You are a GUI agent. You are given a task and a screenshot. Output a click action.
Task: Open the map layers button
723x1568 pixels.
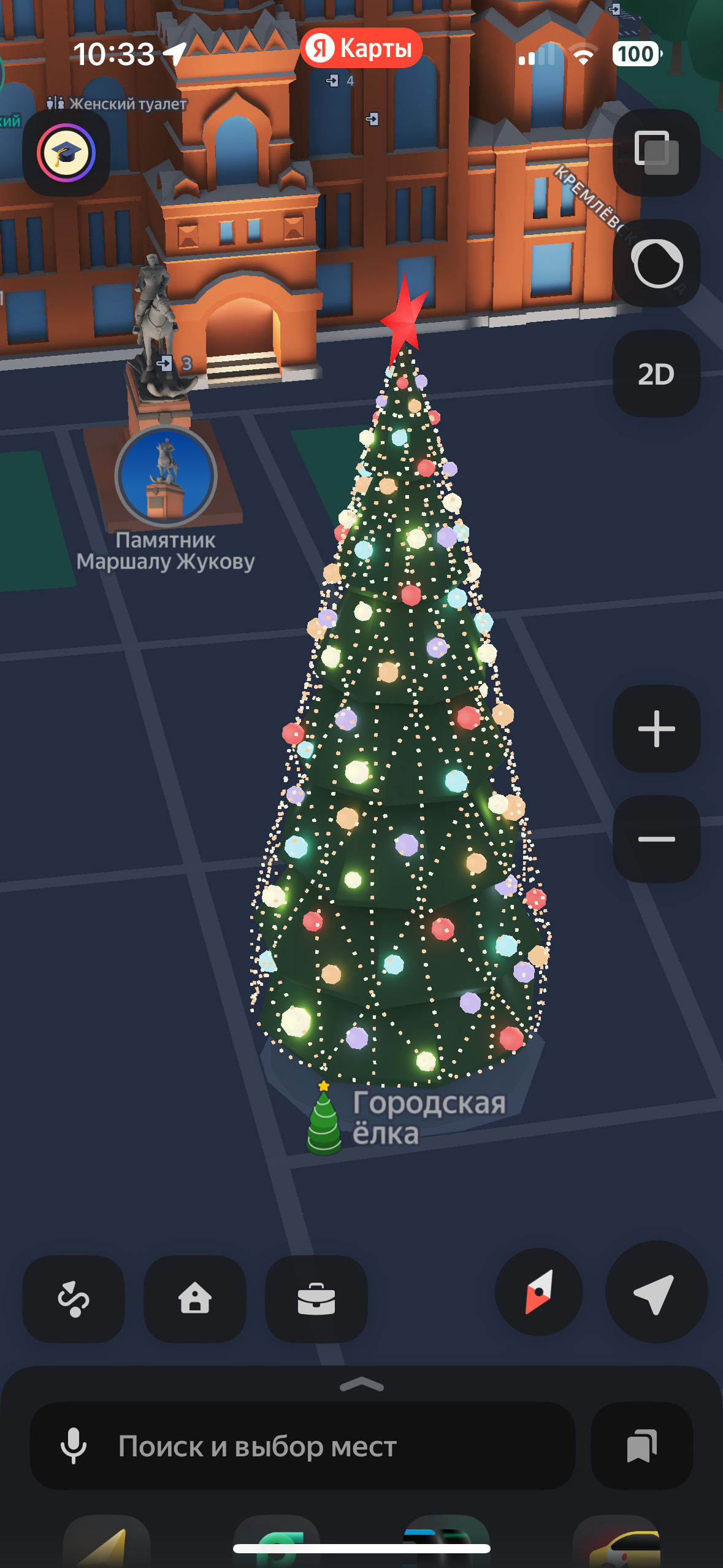pos(656,153)
